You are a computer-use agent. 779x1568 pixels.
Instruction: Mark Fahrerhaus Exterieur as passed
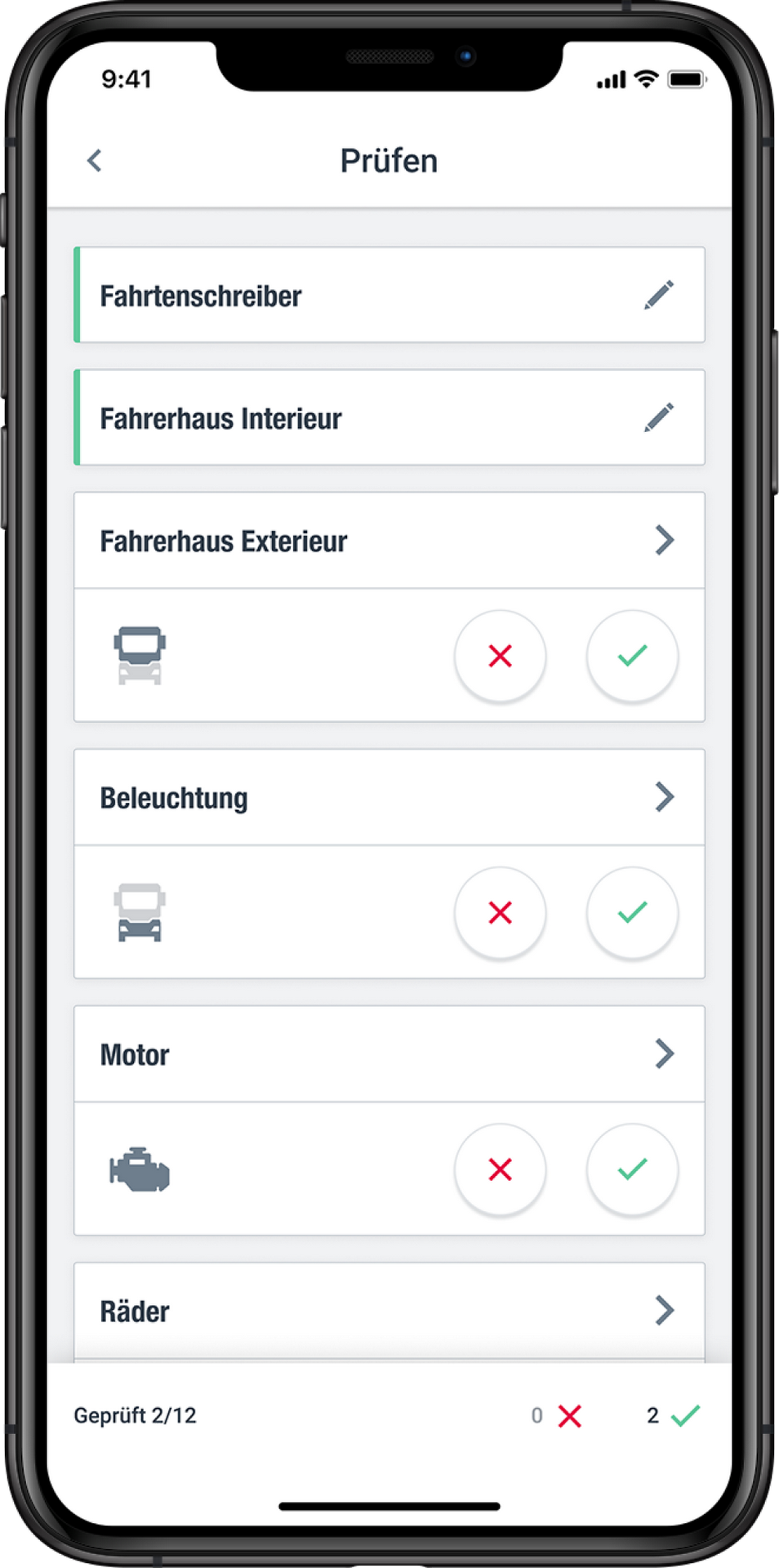click(632, 656)
